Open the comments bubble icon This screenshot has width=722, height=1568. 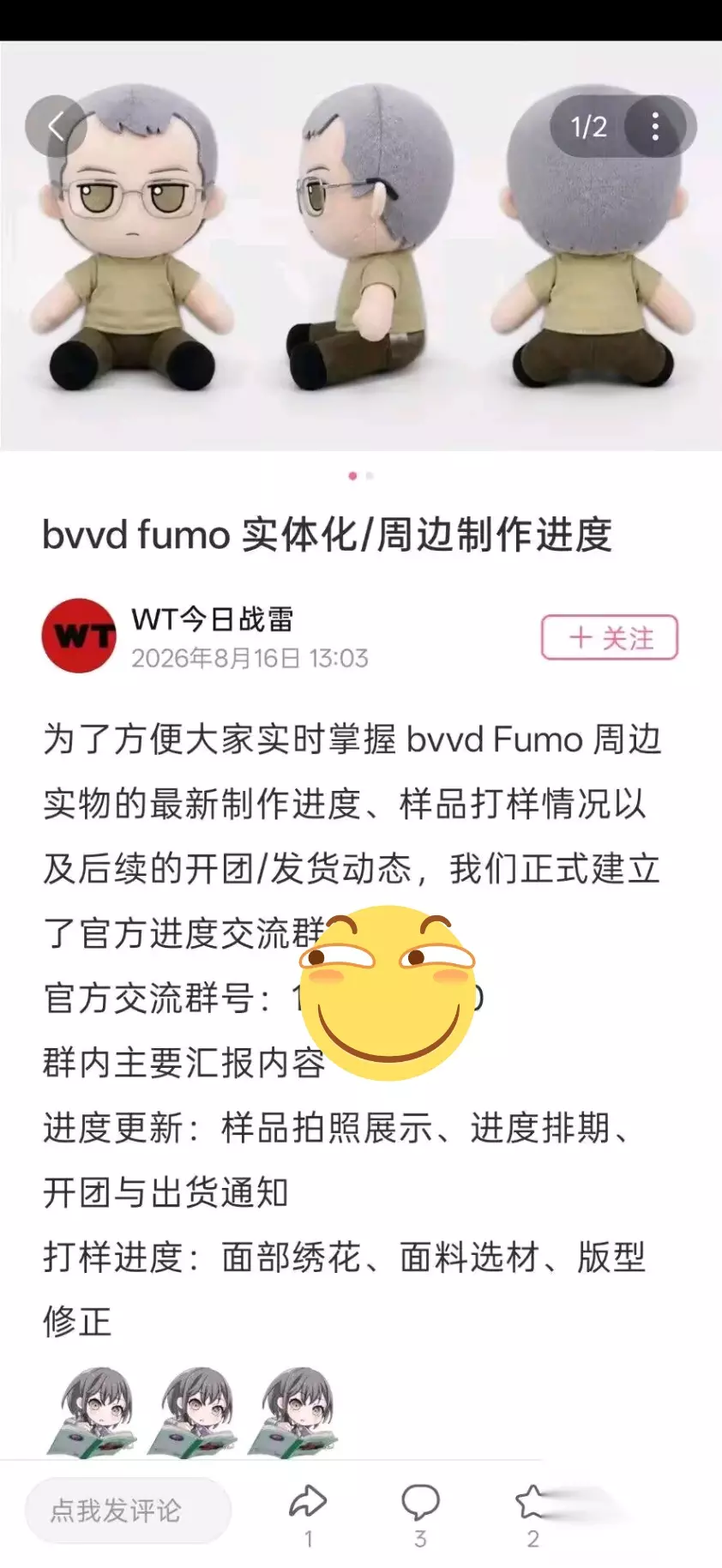click(x=420, y=1502)
